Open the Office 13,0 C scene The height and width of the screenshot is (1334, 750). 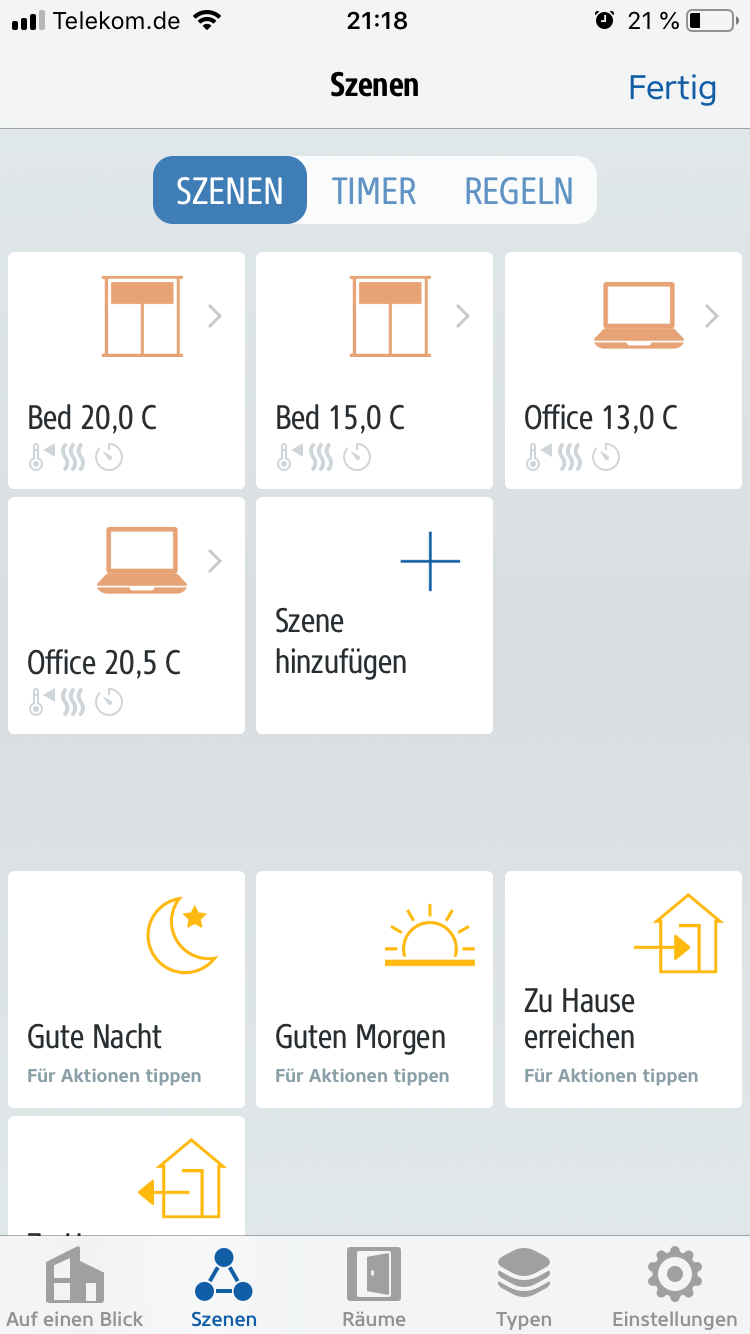coord(623,370)
